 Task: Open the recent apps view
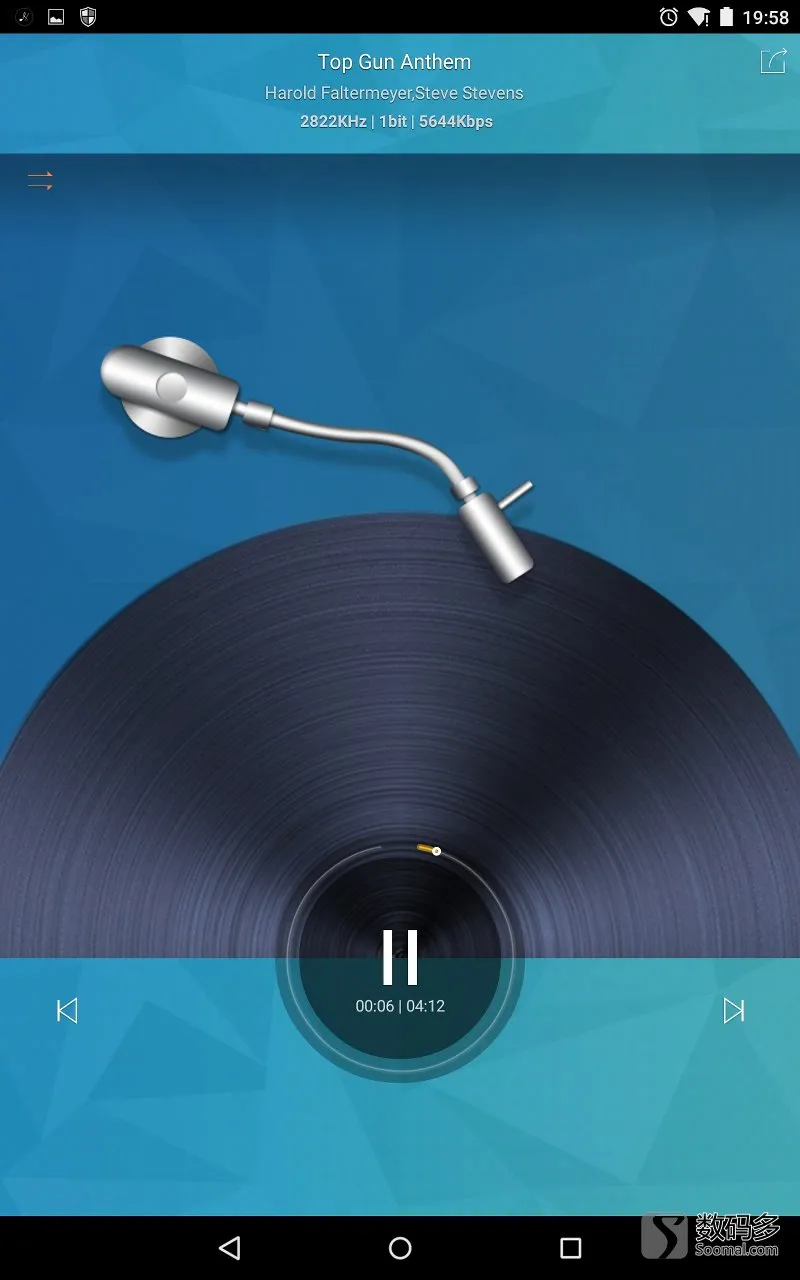pos(570,1247)
